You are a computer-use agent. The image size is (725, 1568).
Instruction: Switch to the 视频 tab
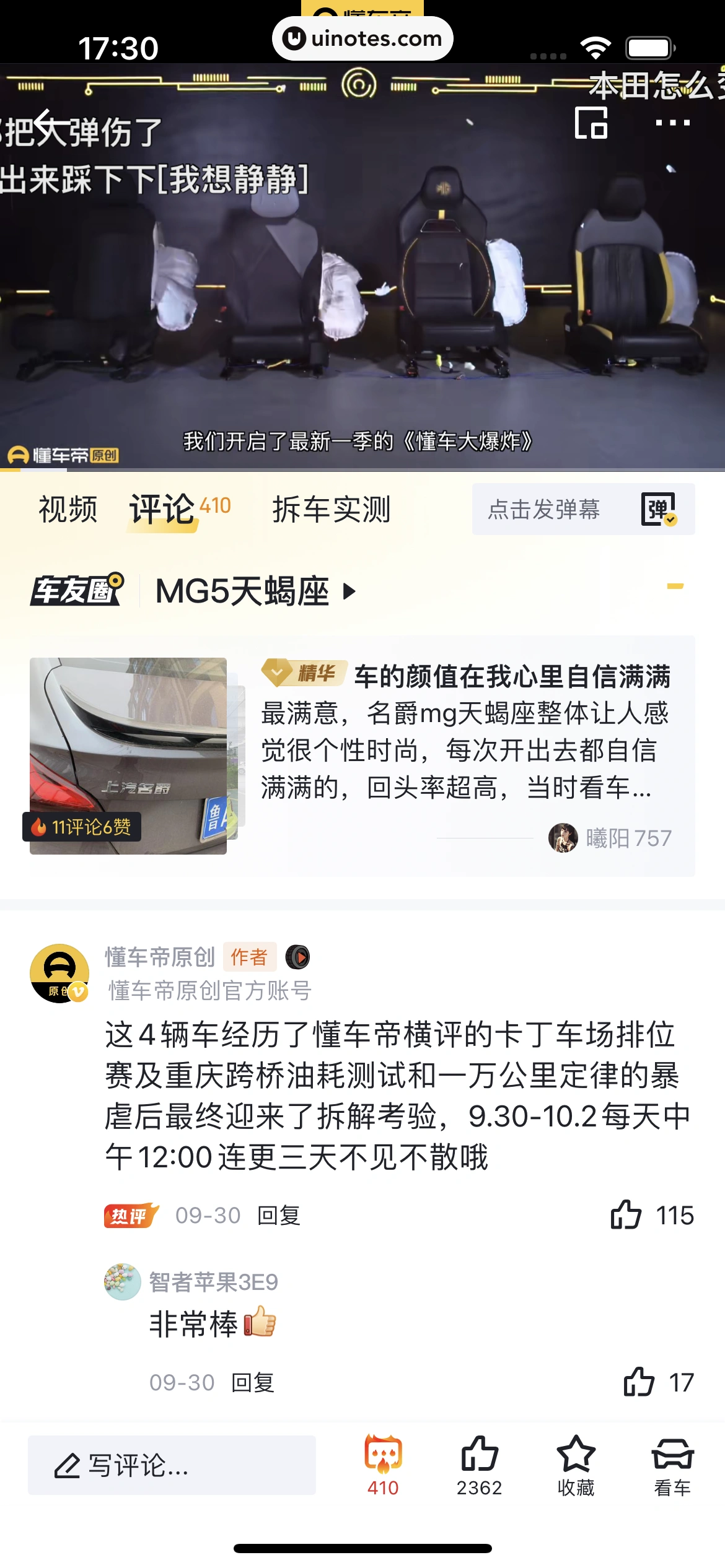68,510
